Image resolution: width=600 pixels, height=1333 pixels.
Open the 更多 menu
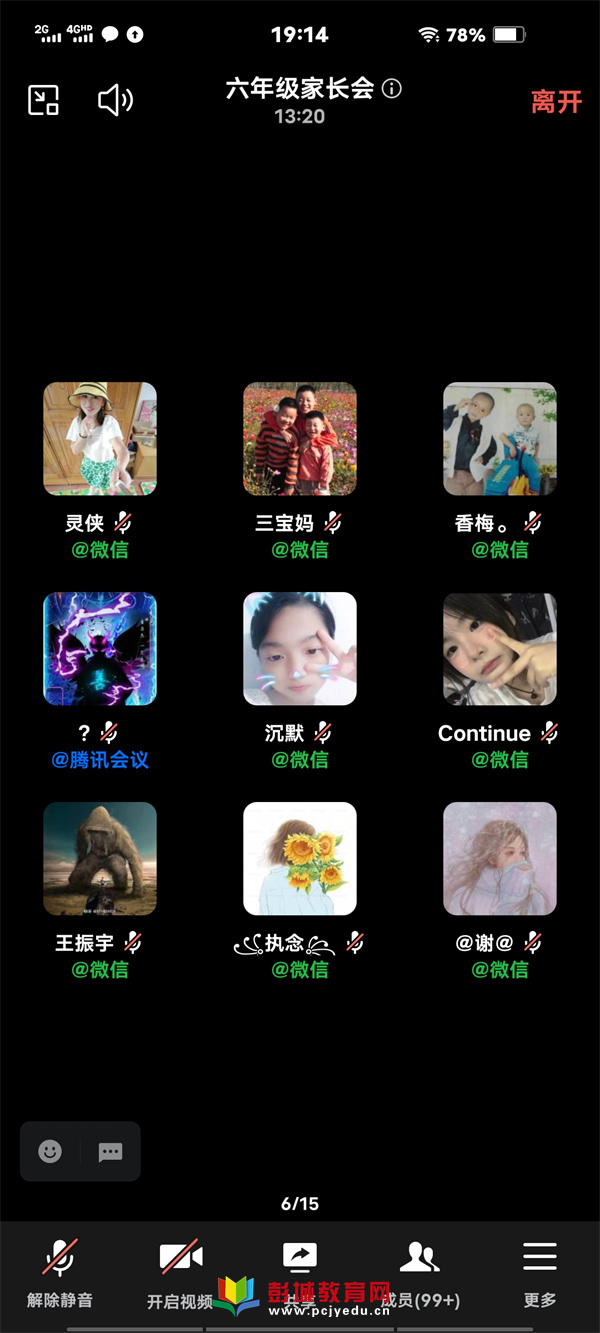540,1271
